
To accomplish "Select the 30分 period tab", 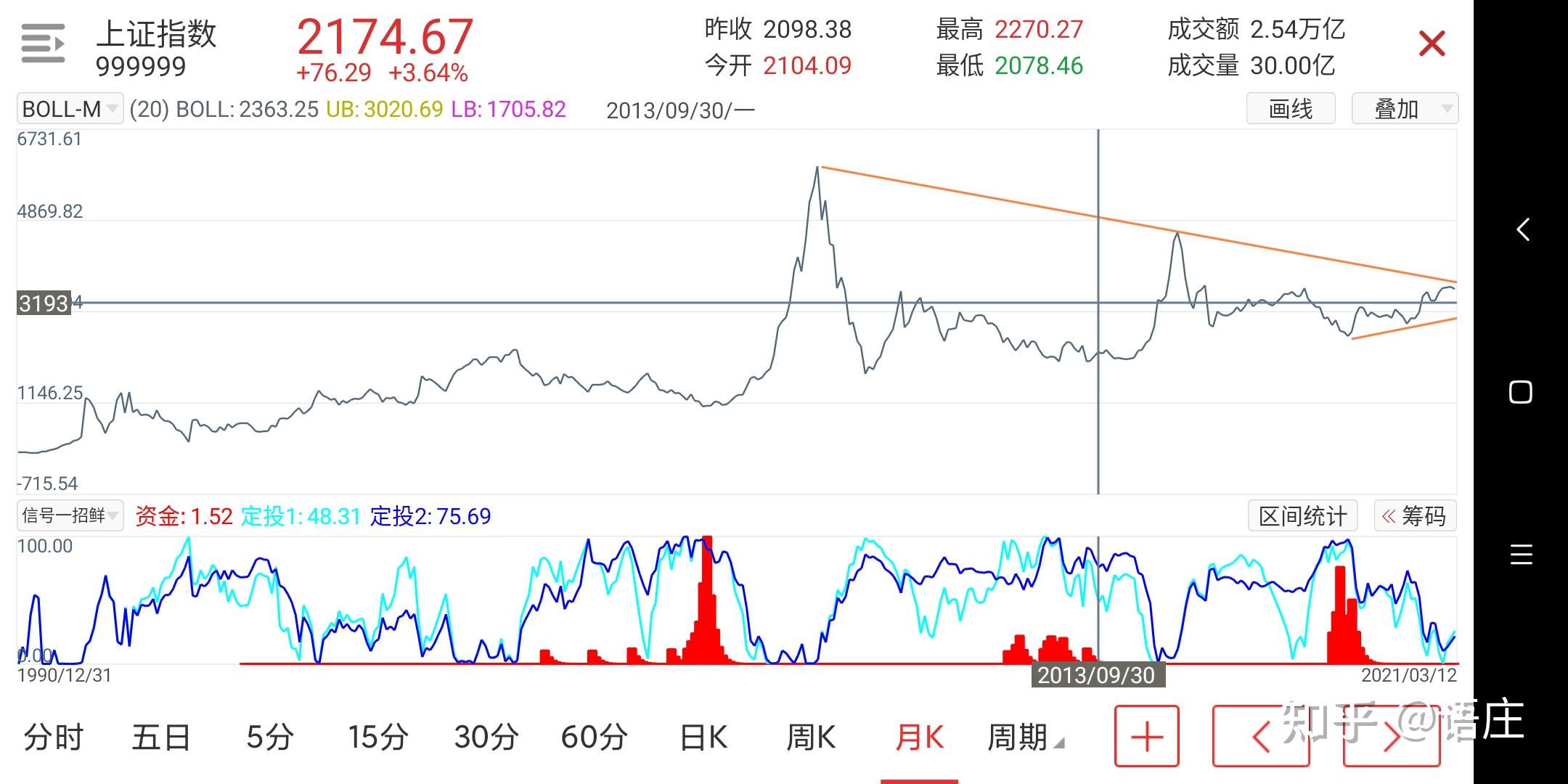I will tap(486, 738).
